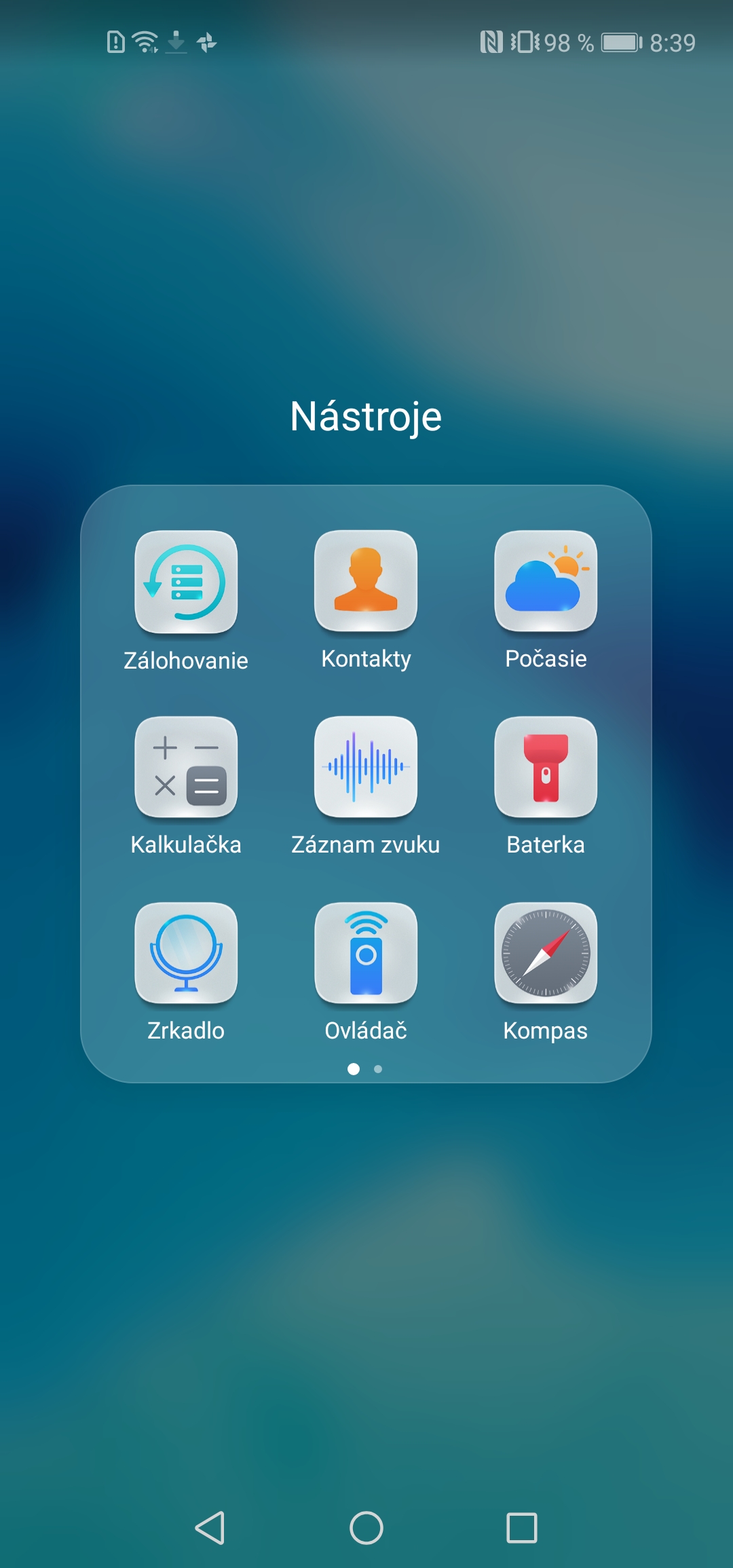Show recent apps
This screenshot has width=733, height=1568.
coord(522,1528)
